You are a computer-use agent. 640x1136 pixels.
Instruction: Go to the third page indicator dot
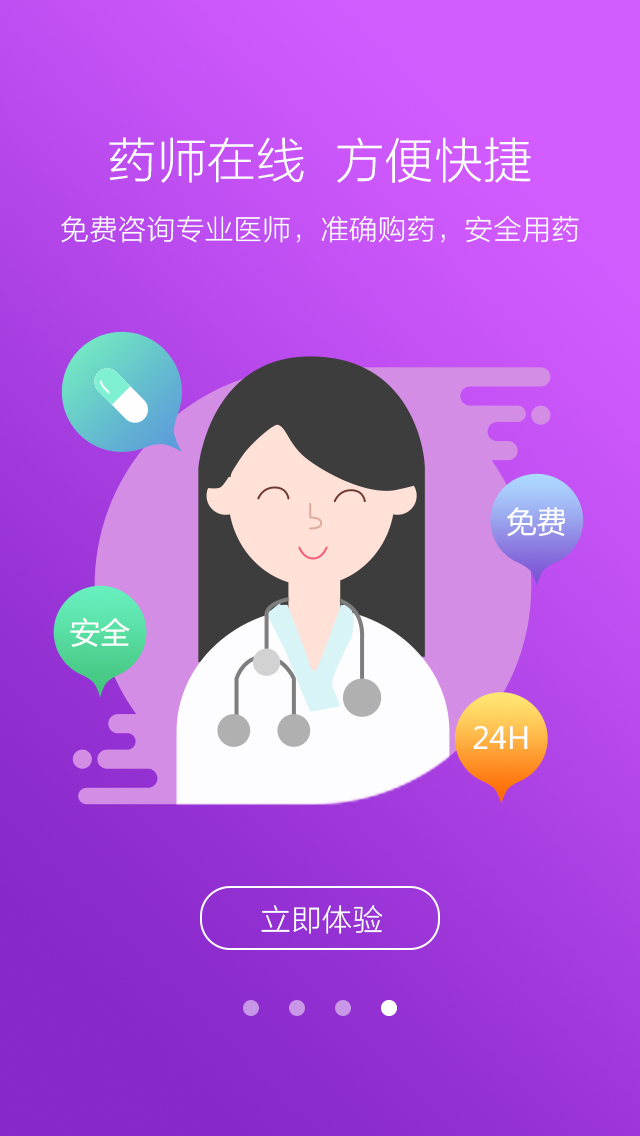pyautogui.click(x=343, y=1008)
